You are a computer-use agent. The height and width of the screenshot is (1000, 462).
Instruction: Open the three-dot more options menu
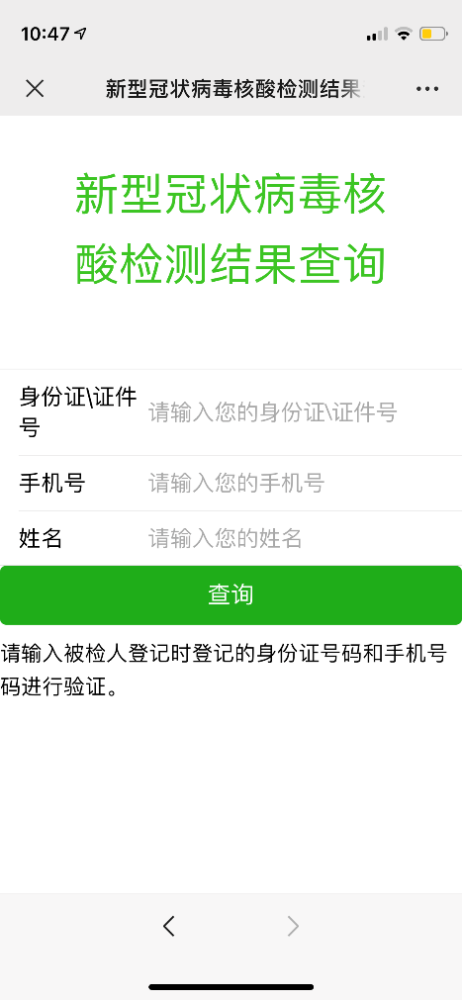pyautogui.click(x=427, y=89)
